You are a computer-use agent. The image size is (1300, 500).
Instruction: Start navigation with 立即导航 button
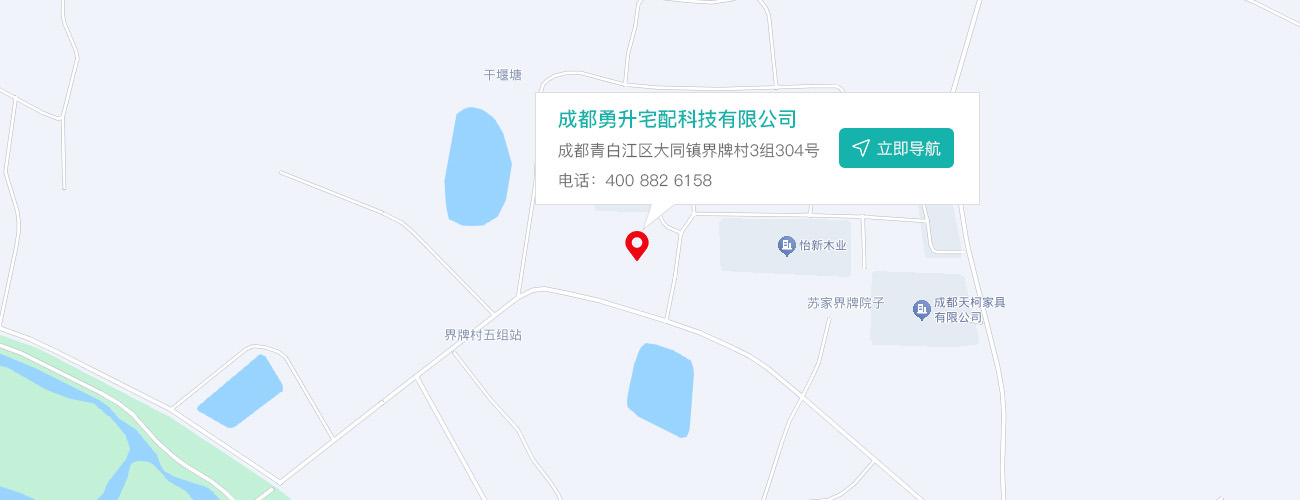point(896,148)
